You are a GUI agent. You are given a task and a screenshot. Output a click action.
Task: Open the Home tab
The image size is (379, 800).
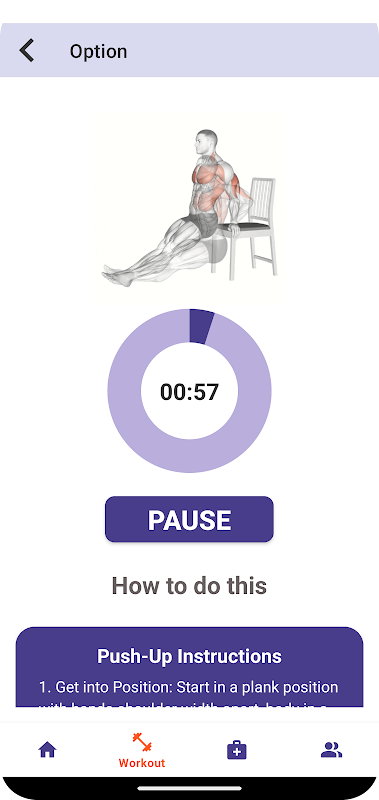click(x=47, y=750)
